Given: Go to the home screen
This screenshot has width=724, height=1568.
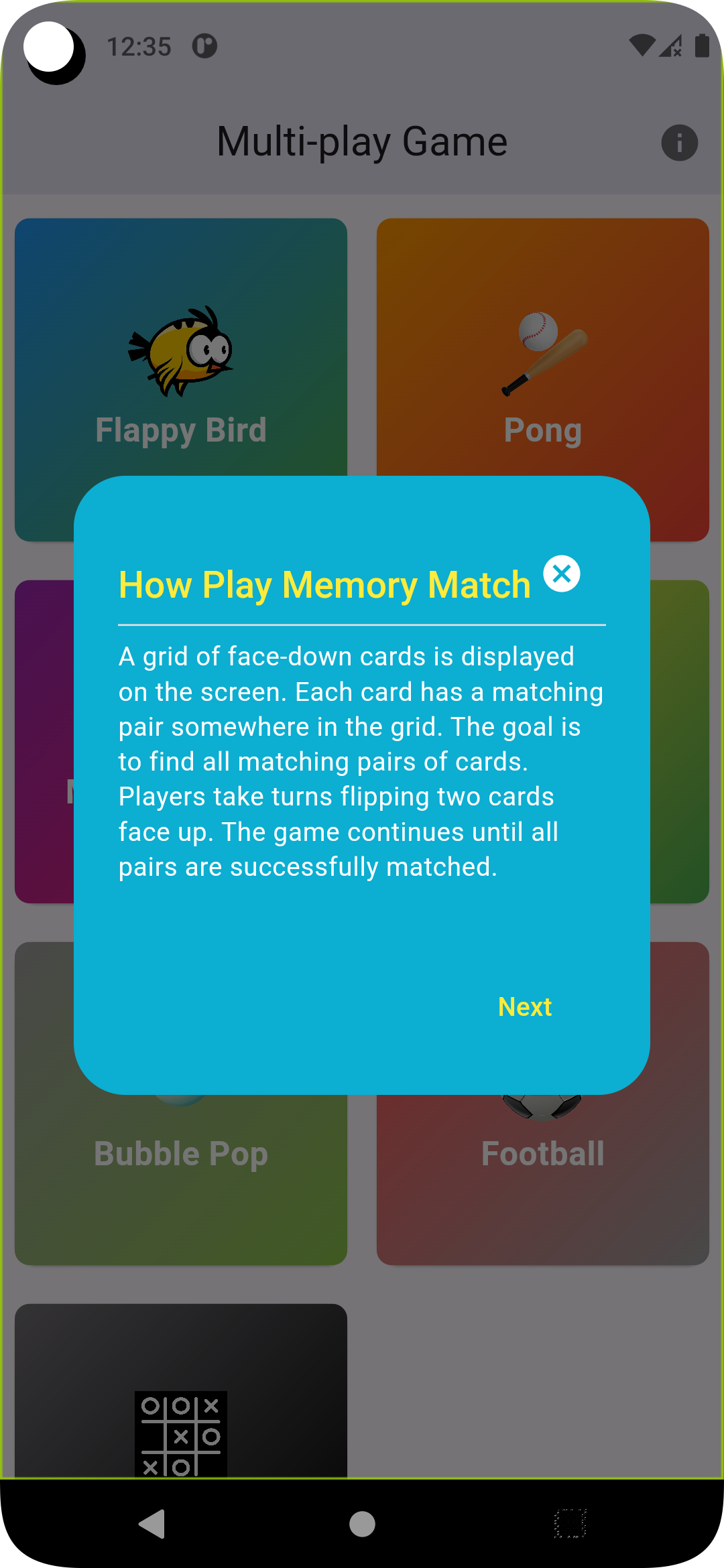Looking at the screenshot, I should pyautogui.click(x=362, y=1524).
